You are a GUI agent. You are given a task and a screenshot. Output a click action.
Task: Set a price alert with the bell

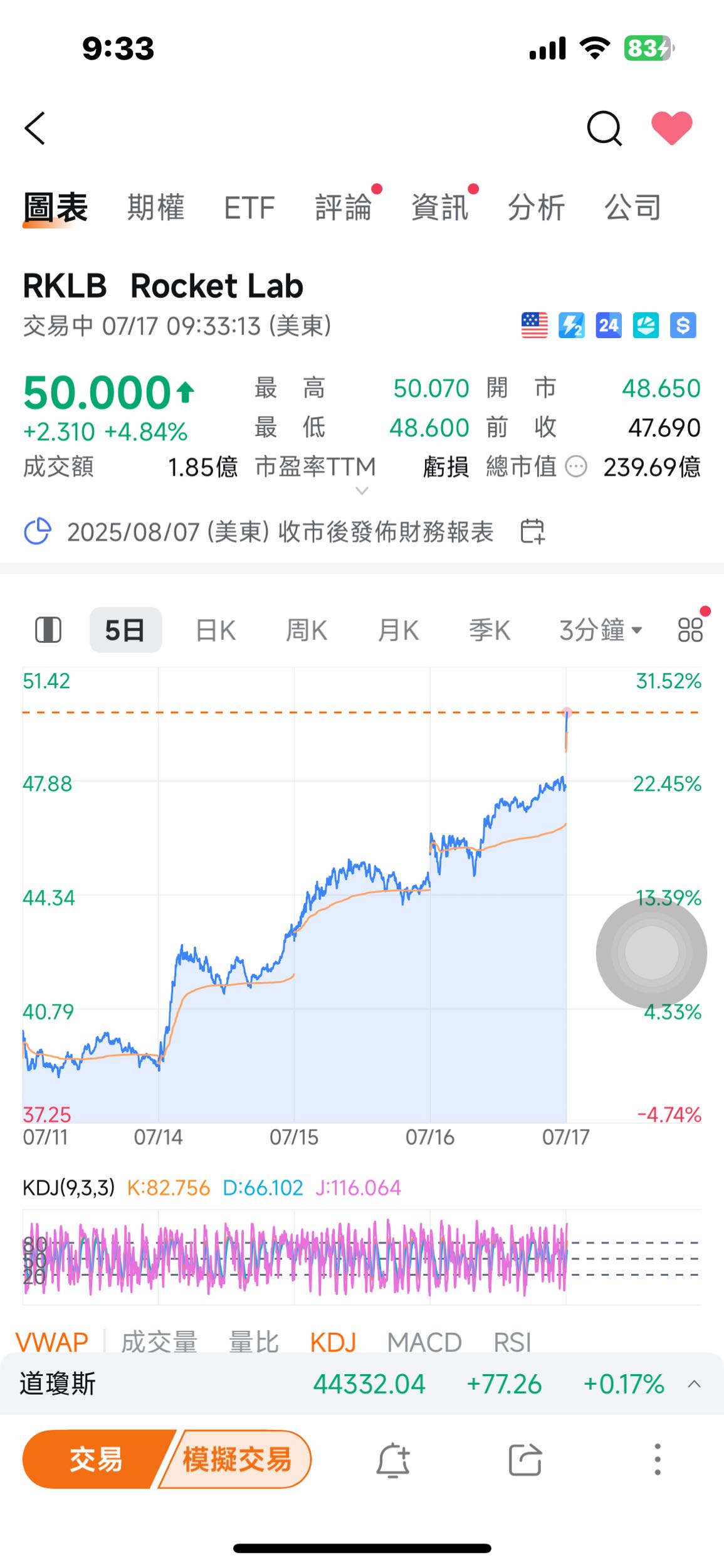point(393,1460)
